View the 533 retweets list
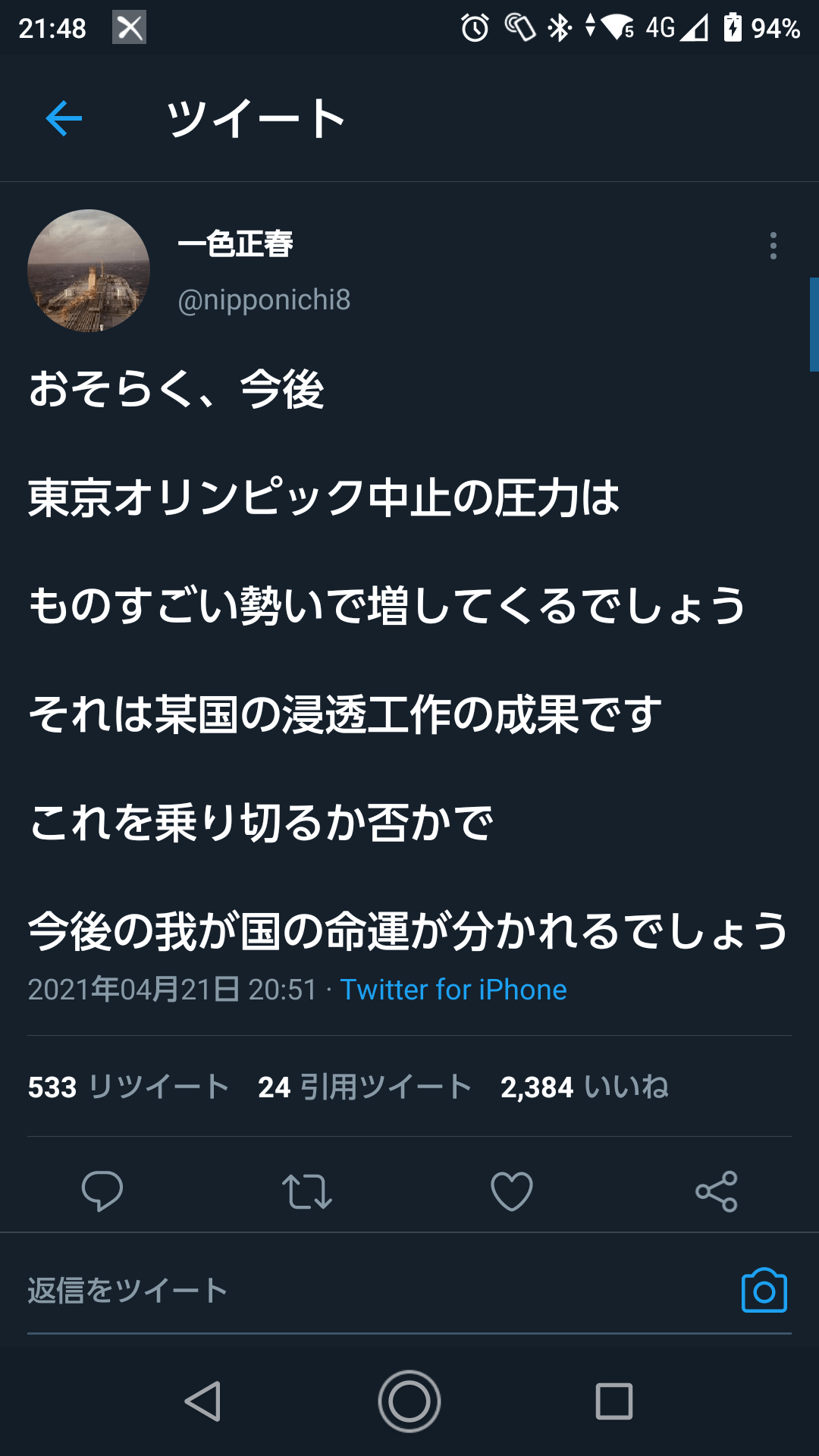The image size is (819, 1456). pyautogui.click(x=129, y=1087)
